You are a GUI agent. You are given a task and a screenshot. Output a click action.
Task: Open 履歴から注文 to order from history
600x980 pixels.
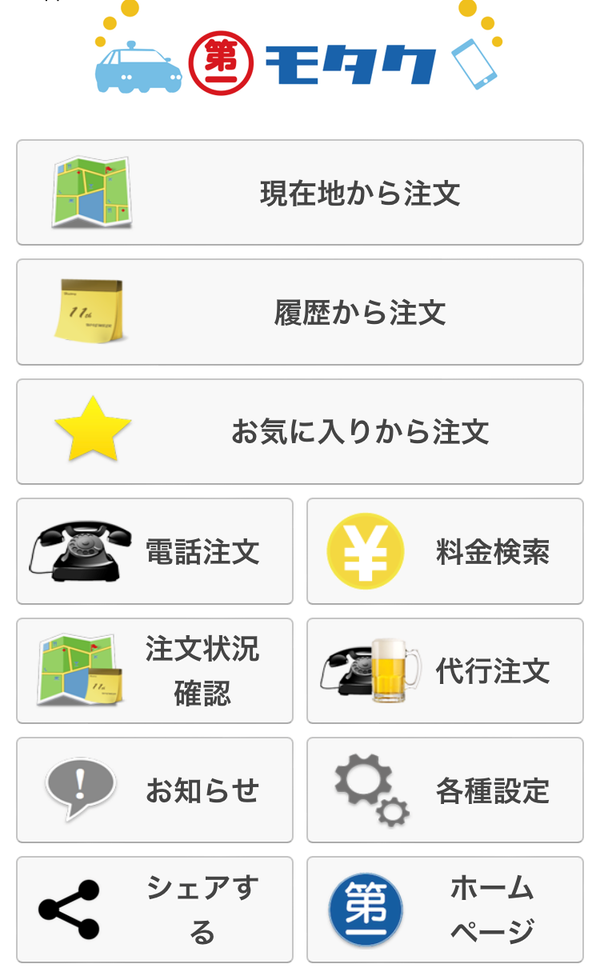click(x=300, y=312)
